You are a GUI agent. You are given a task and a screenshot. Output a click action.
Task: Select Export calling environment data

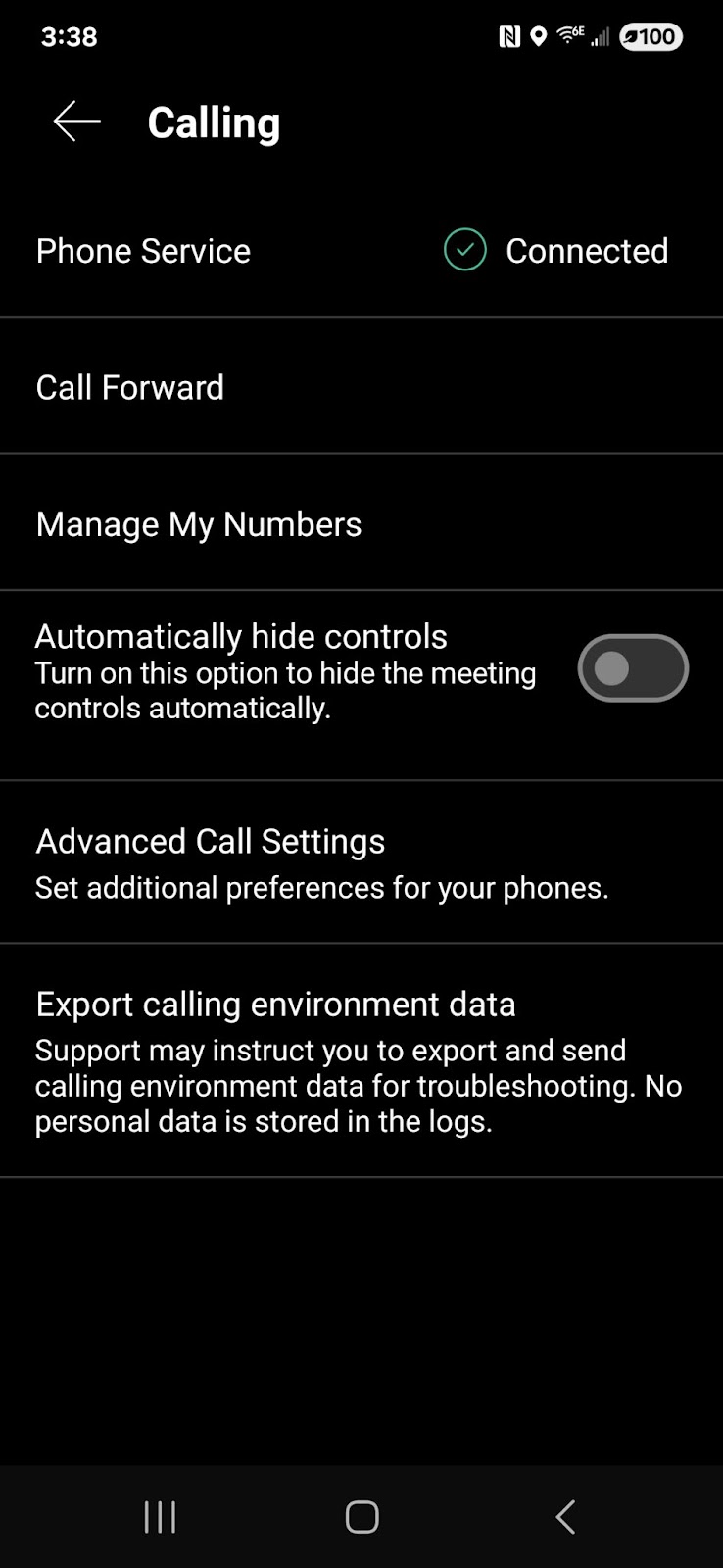point(361,1061)
